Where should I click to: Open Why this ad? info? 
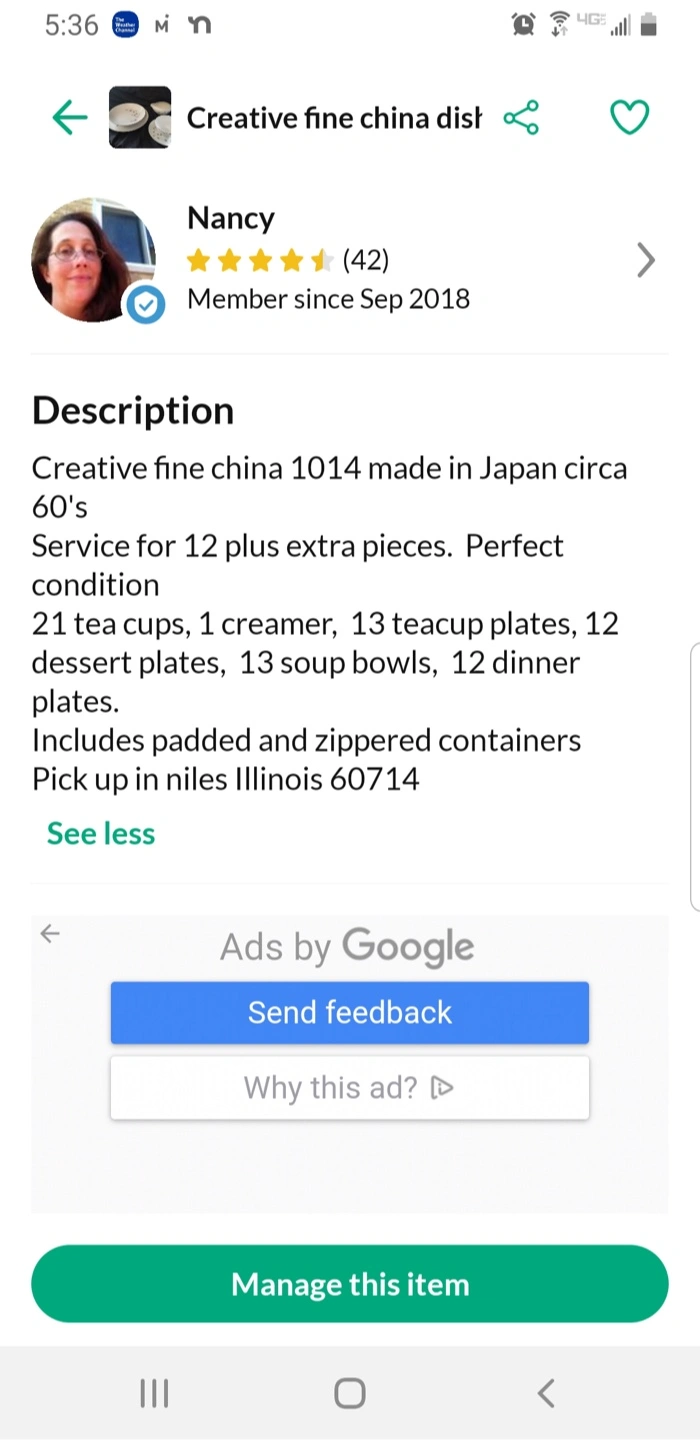pyautogui.click(x=350, y=1087)
